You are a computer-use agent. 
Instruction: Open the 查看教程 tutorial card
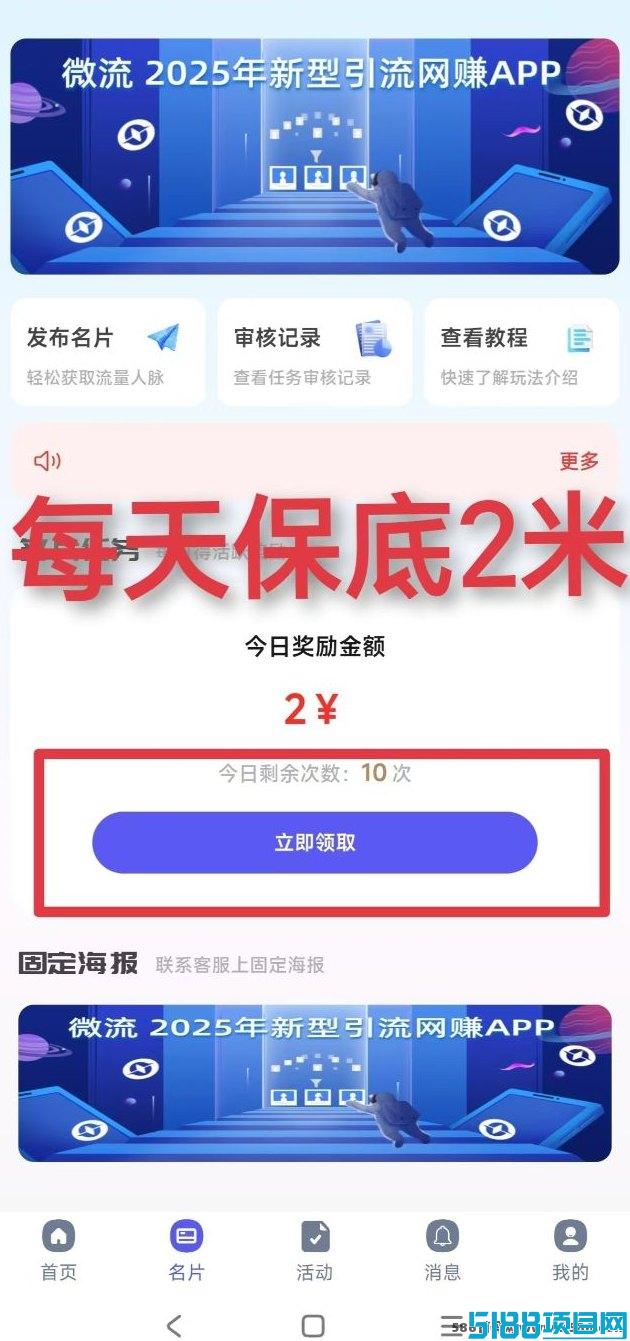coord(521,353)
